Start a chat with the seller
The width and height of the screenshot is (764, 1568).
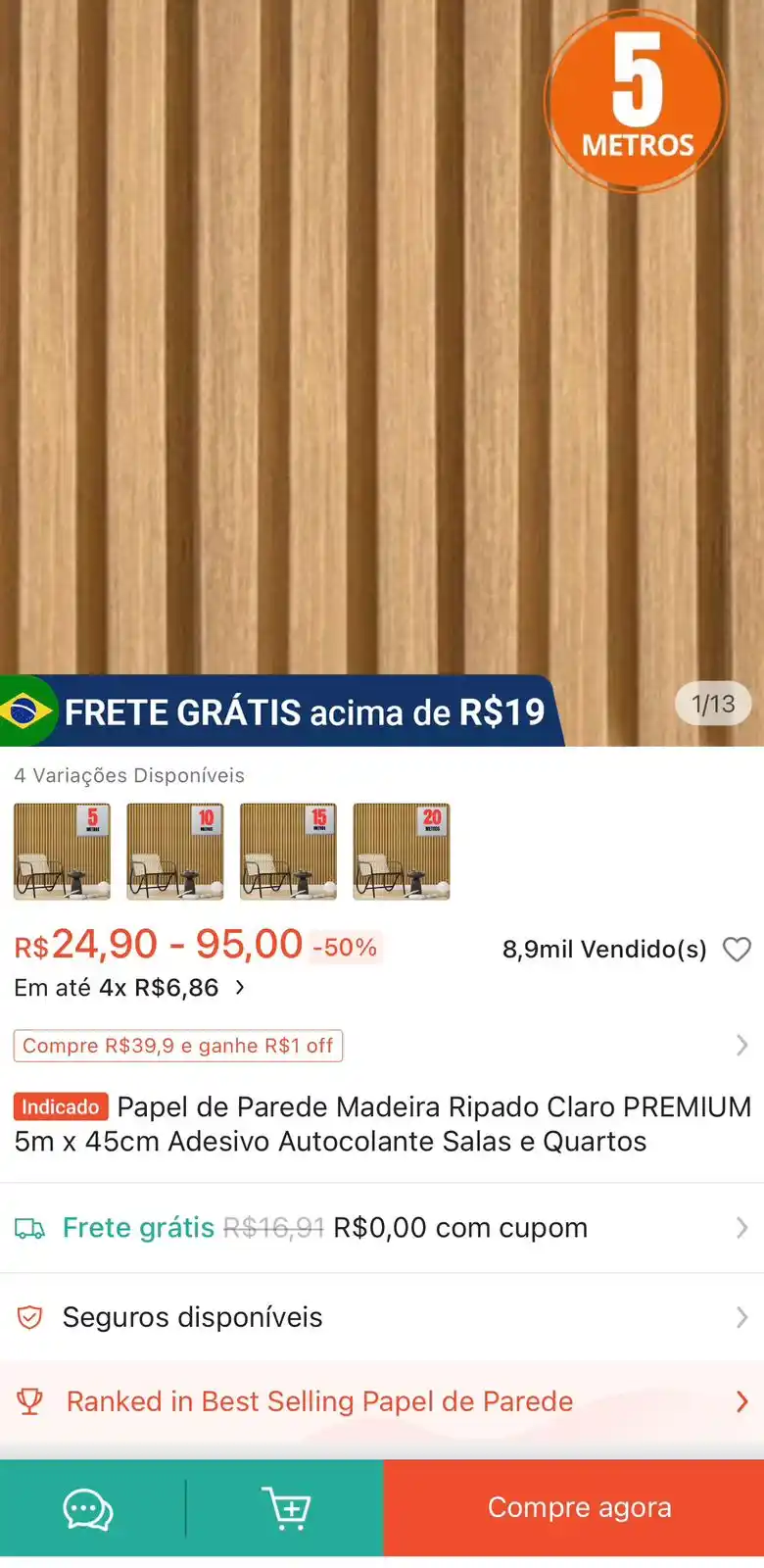[x=88, y=1508]
